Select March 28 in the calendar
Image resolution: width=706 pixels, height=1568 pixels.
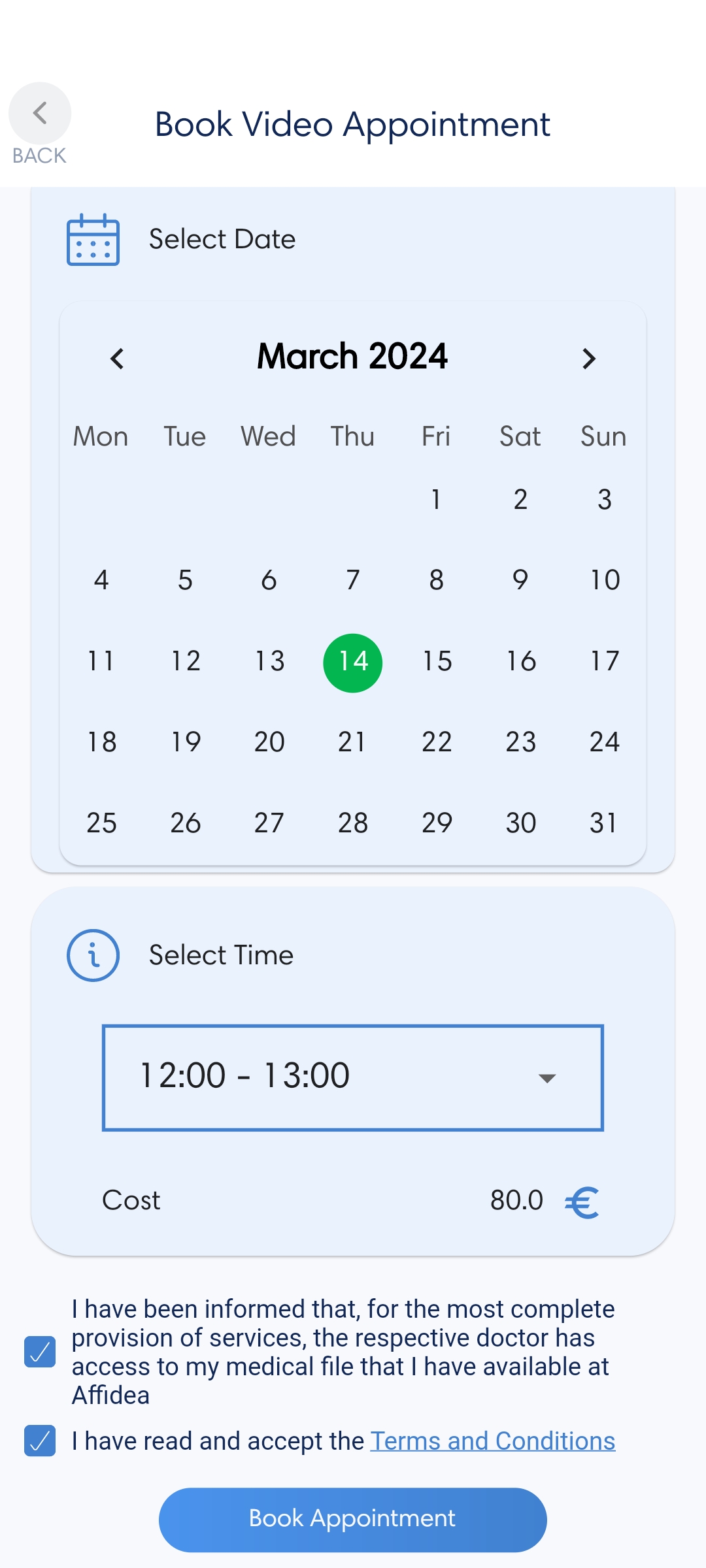point(352,823)
